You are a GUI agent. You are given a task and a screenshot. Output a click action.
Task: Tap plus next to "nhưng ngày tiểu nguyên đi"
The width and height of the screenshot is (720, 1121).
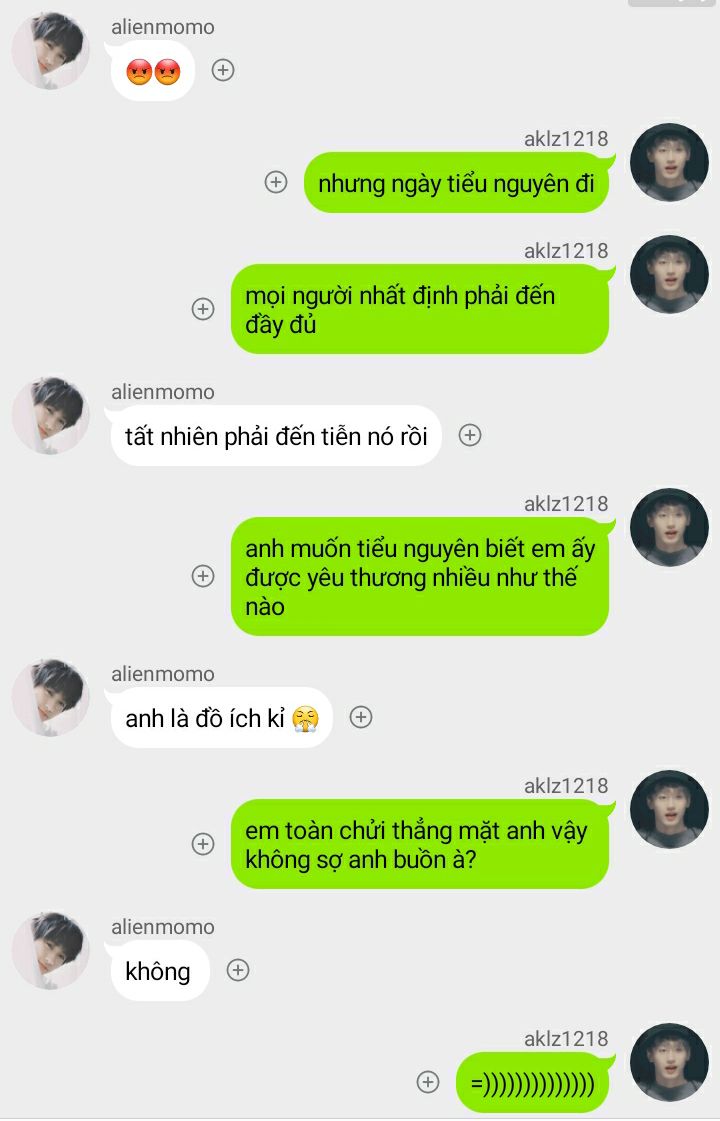(276, 182)
